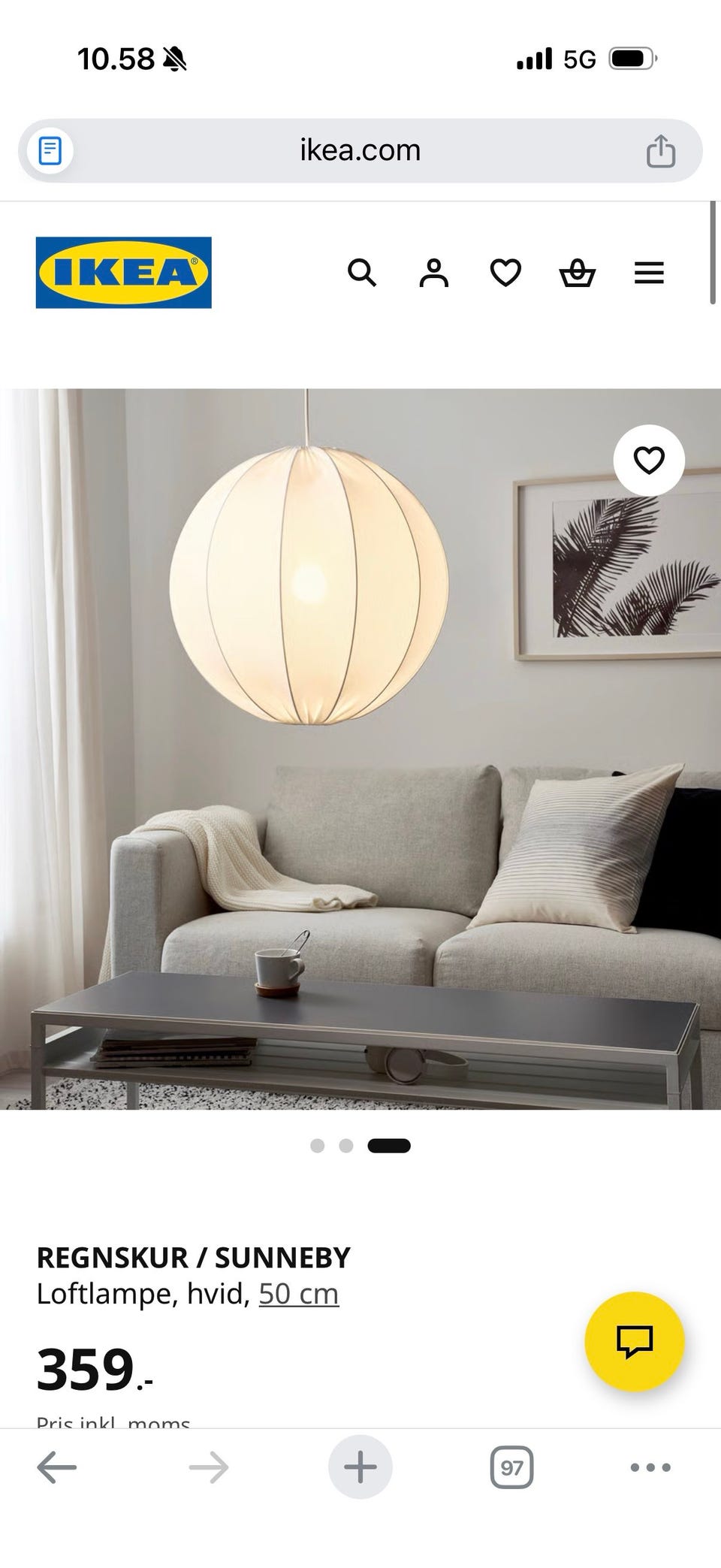The width and height of the screenshot is (721, 1568).
Task: Open the IKEA navigation menu
Action: click(x=649, y=273)
